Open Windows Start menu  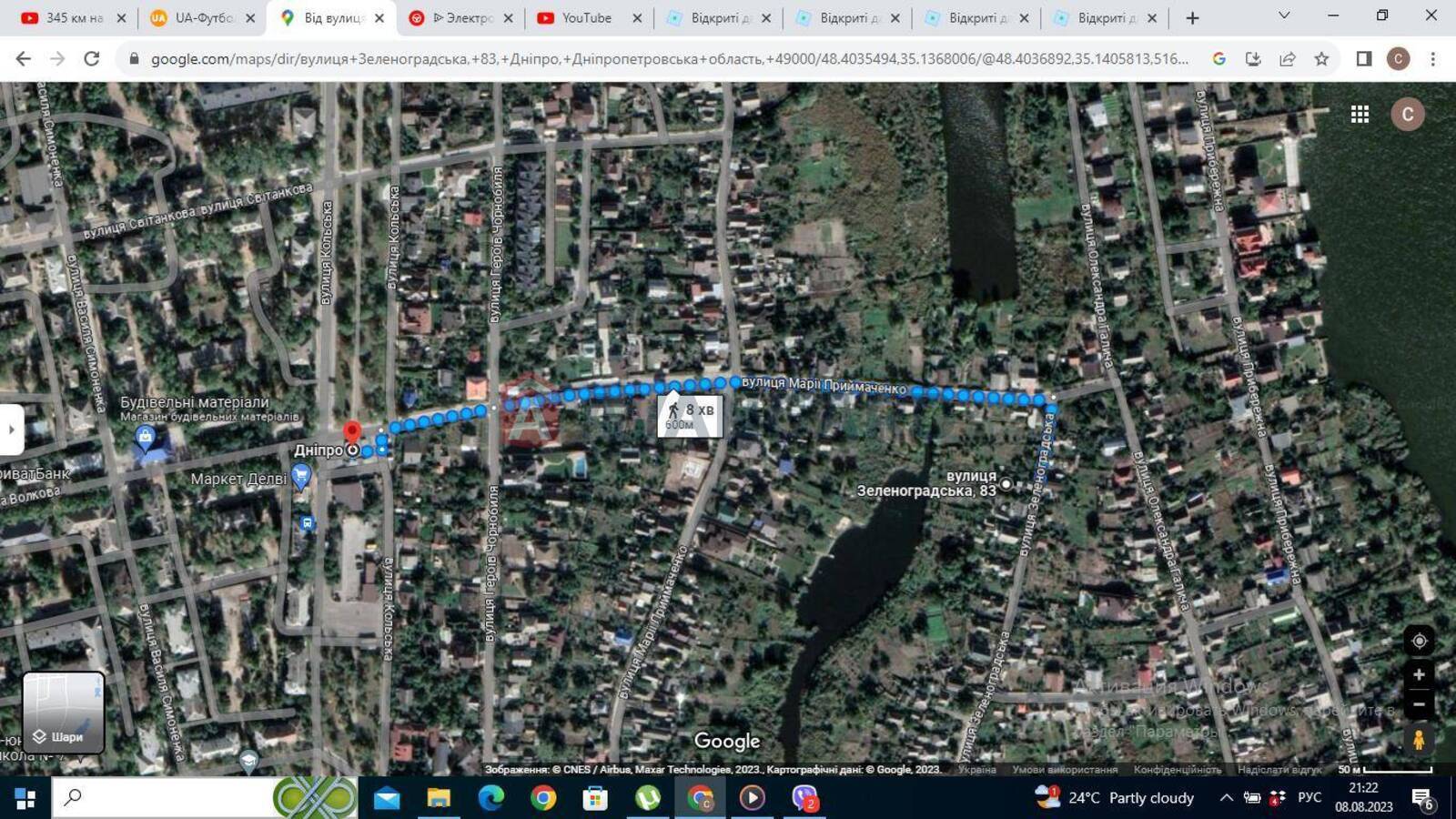point(25,798)
